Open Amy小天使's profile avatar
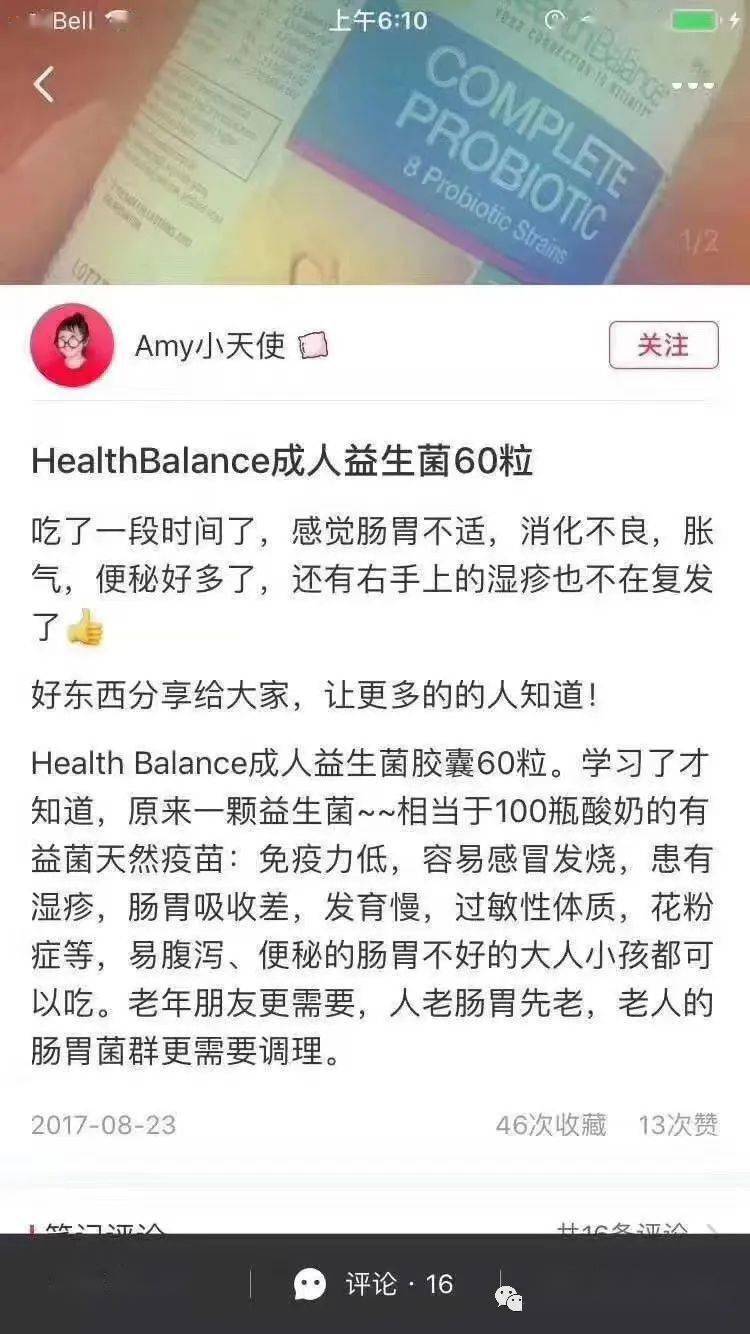750x1334 pixels. pyautogui.click(x=72, y=346)
